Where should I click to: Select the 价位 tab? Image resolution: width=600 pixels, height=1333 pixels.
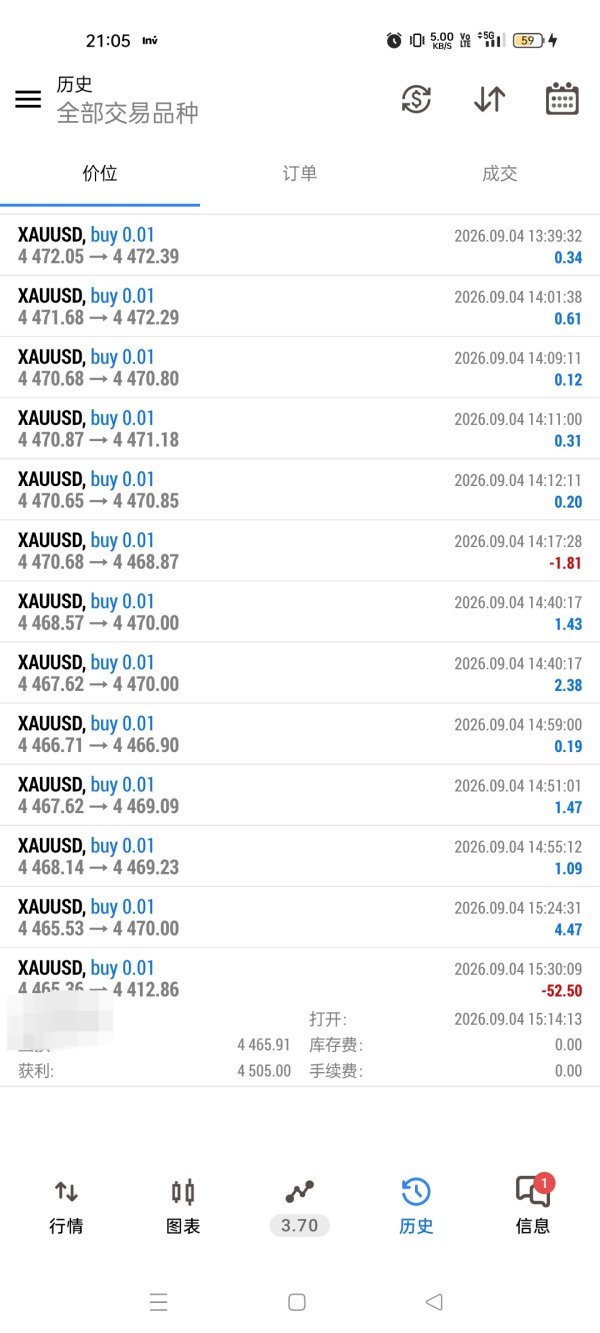tap(100, 173)
